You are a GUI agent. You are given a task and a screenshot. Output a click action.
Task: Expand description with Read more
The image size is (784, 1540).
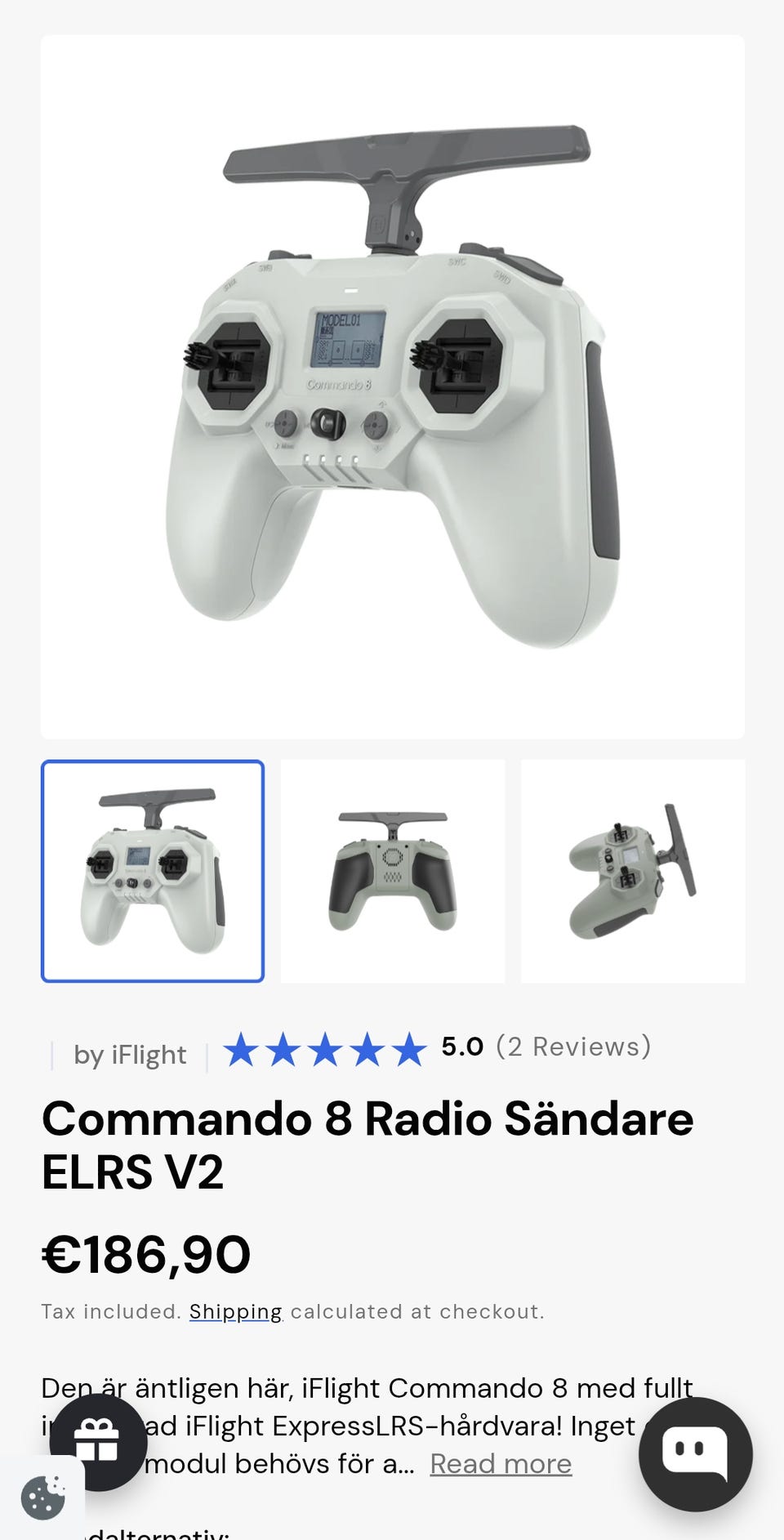(501, 1463)
